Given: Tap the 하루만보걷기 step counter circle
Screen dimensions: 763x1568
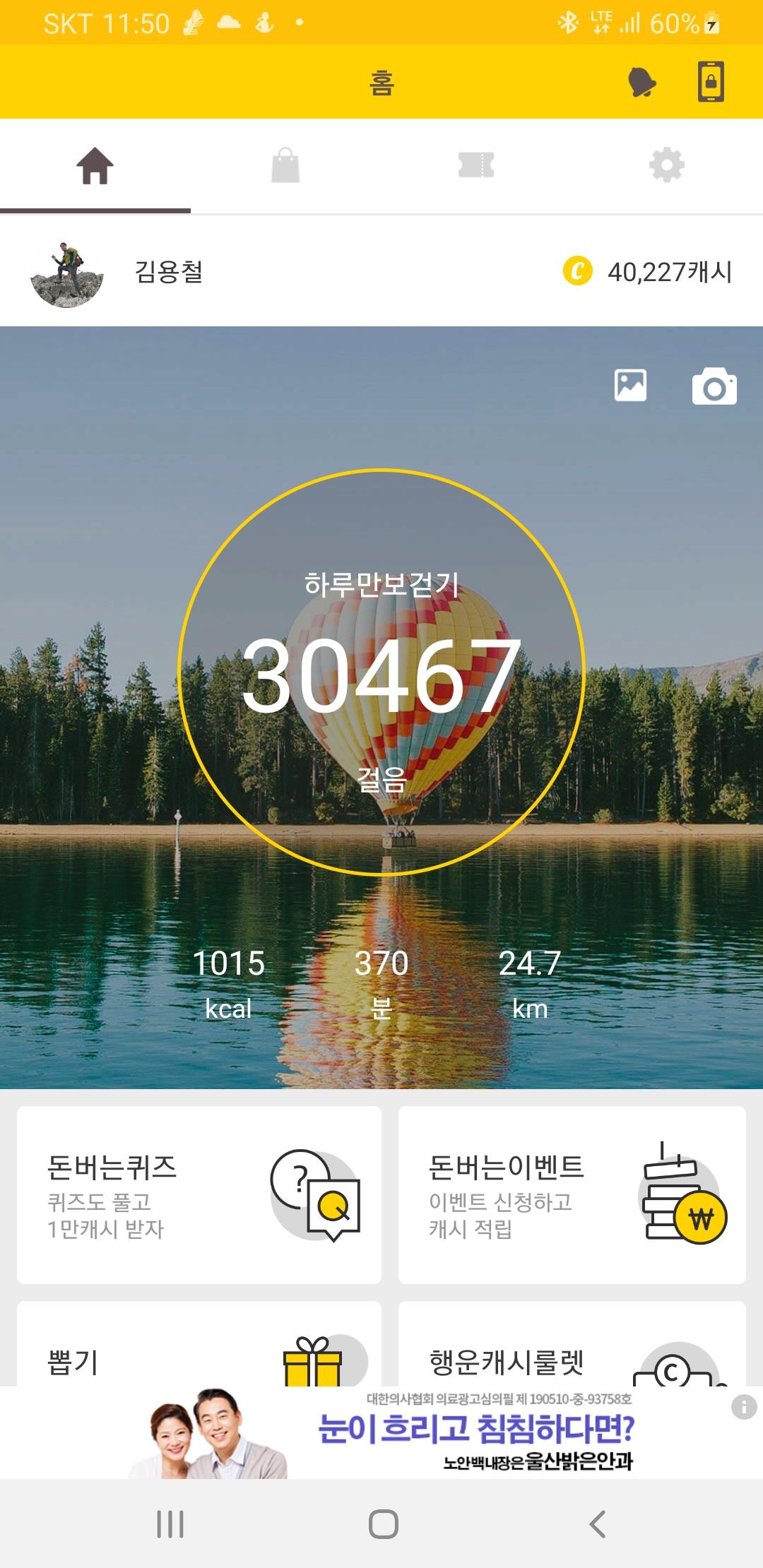Looking at the screenshot, I should coord(381,672).
